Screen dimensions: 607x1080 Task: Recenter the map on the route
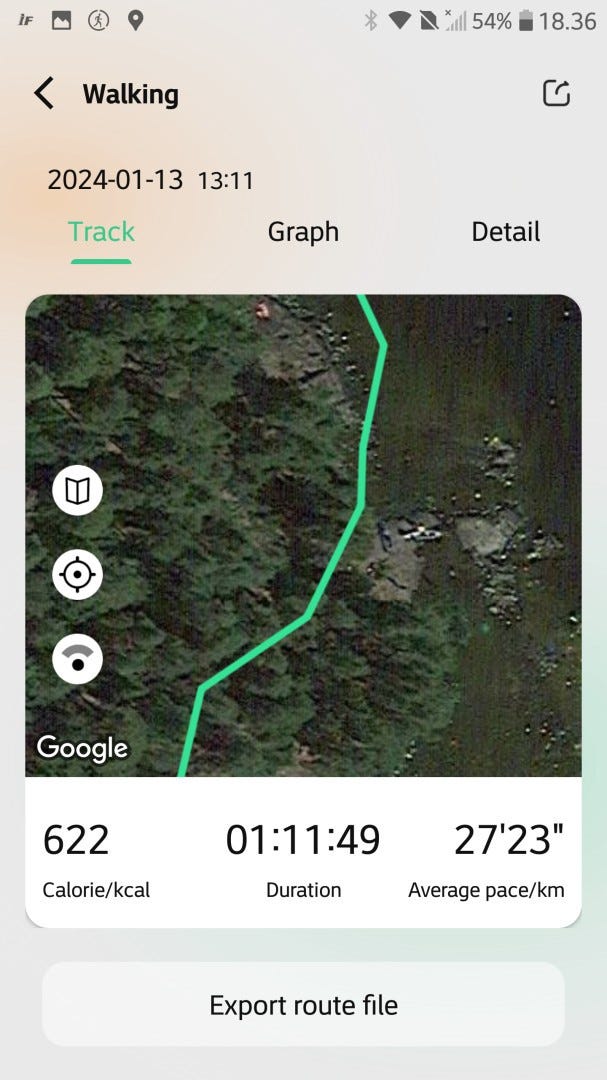point(78,575)
